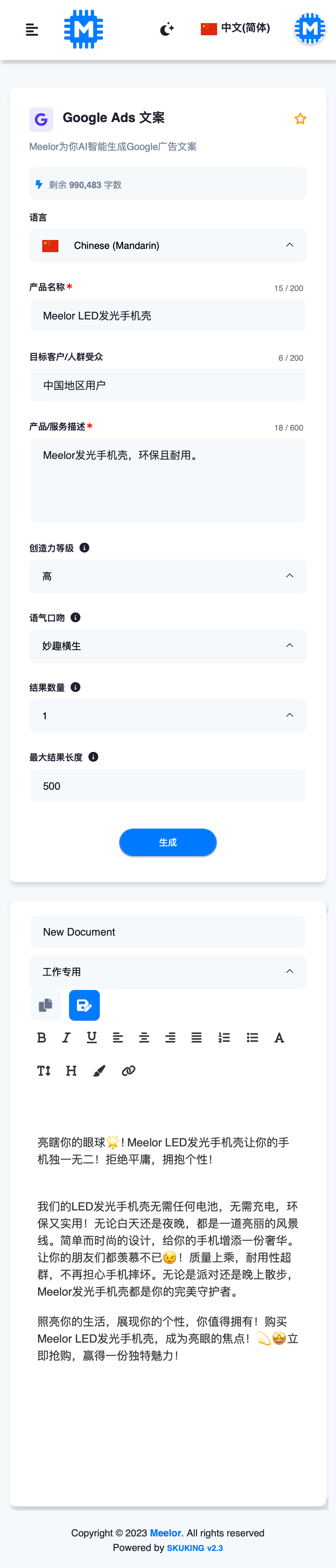This screenshot has height=1568, width=336.
Task: Edit the 产品/服务描述 text area
Action: coord(168,480)
